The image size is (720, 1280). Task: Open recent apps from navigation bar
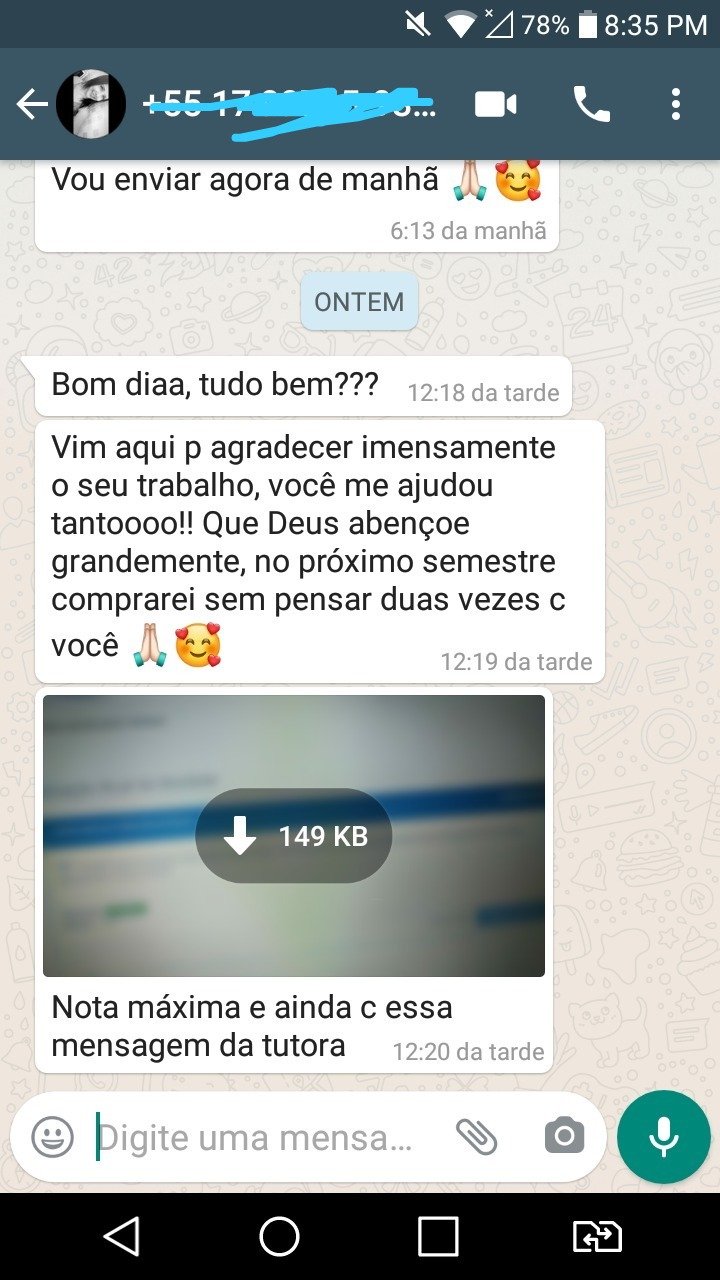pos(438,1237)
